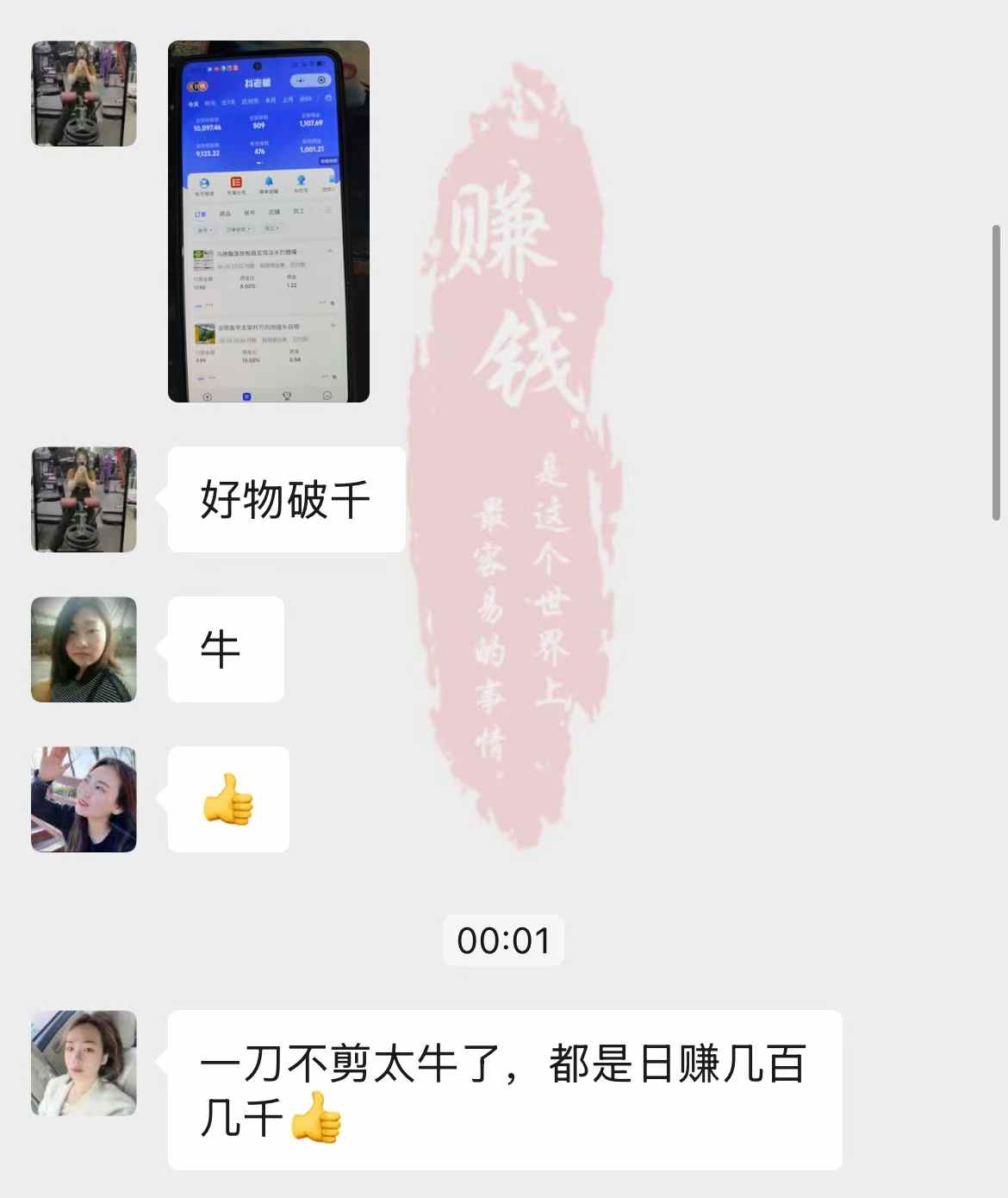
Task: Open avatar beside the 好物破千 message
Action: click(x=84, y=499)
